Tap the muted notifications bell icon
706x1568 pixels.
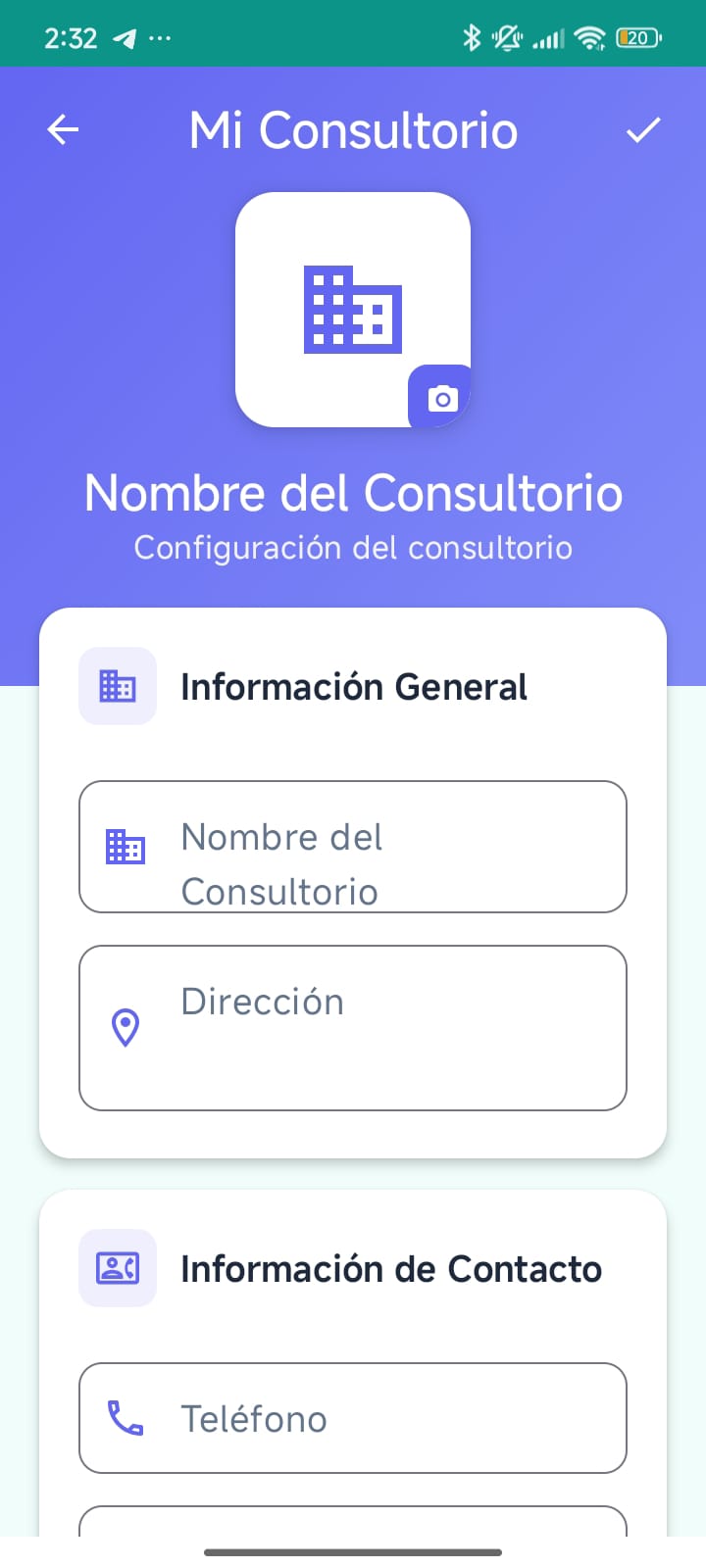[506, 37]
